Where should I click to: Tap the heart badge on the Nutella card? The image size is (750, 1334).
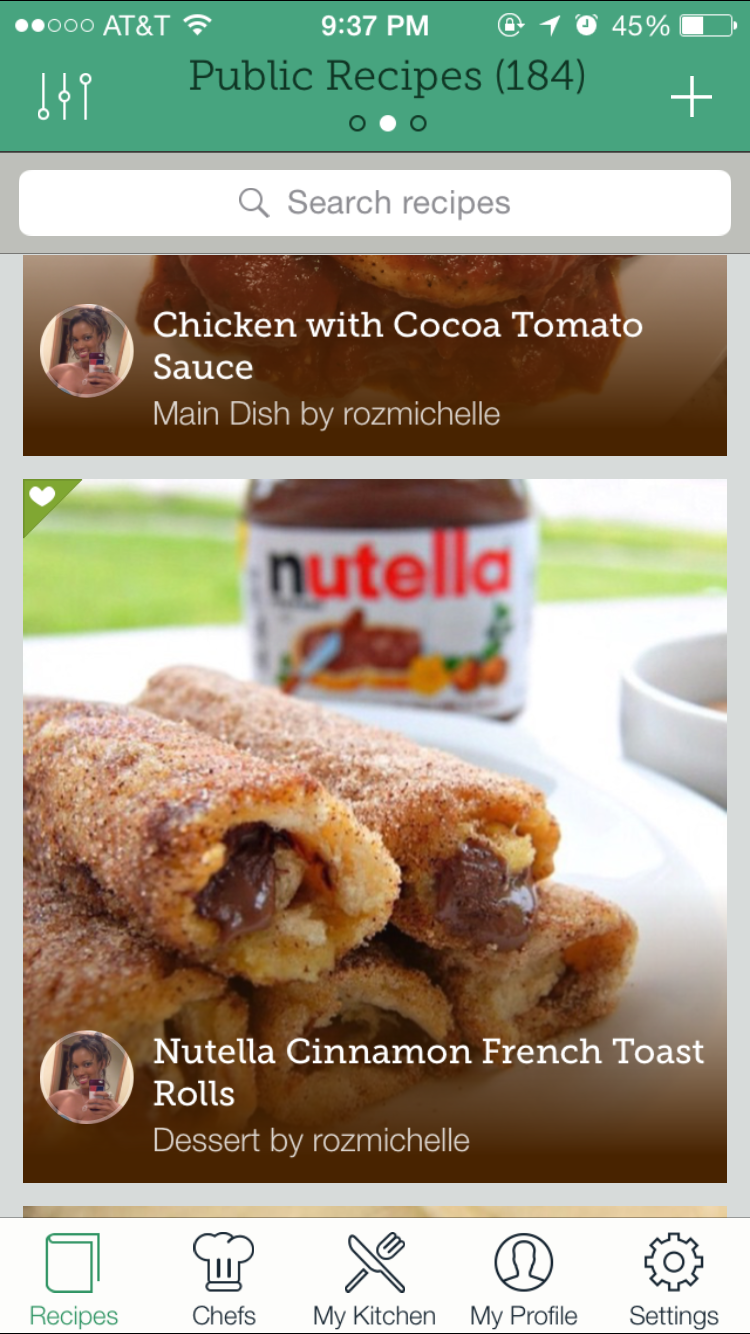(x=43, y=496)
